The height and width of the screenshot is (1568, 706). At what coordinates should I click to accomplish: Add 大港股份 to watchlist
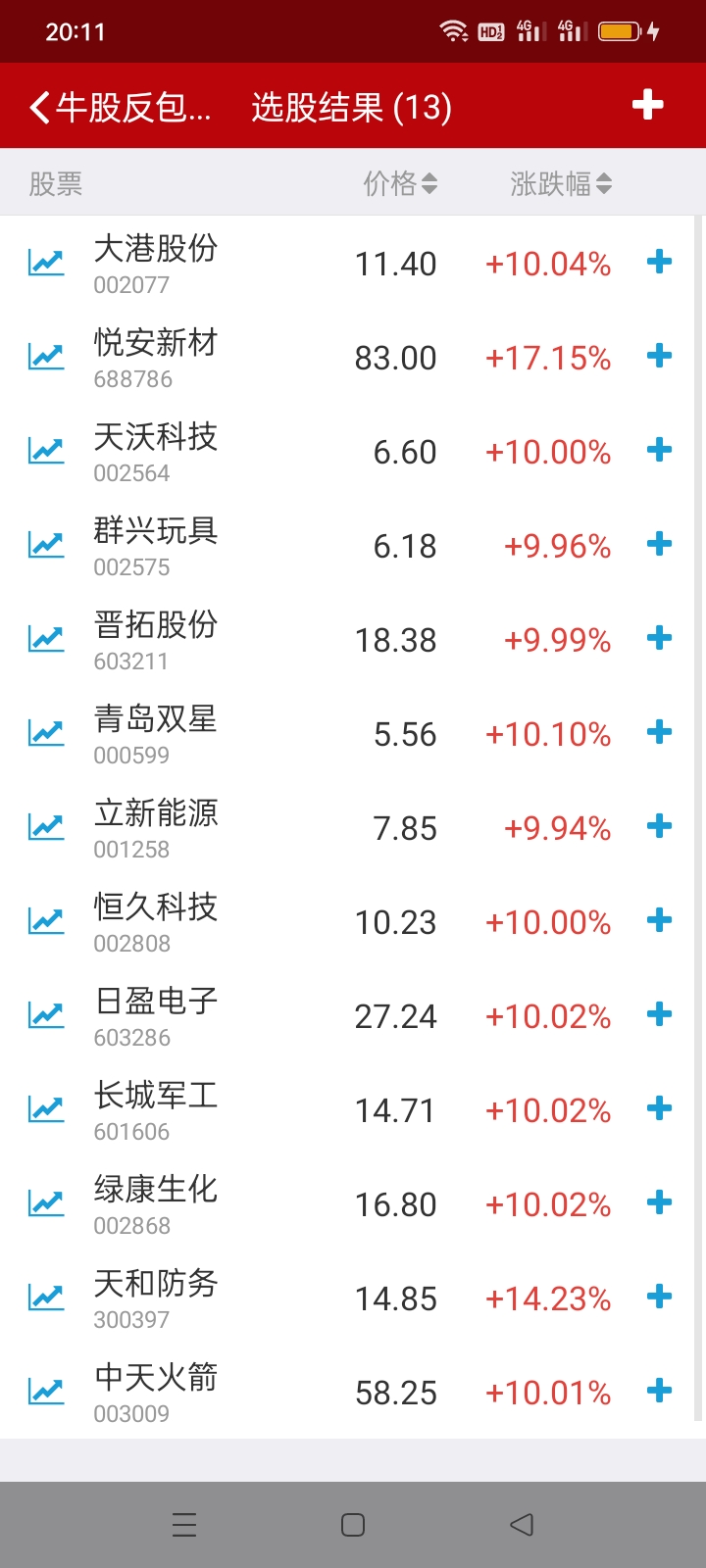click(x=660, y=262)
